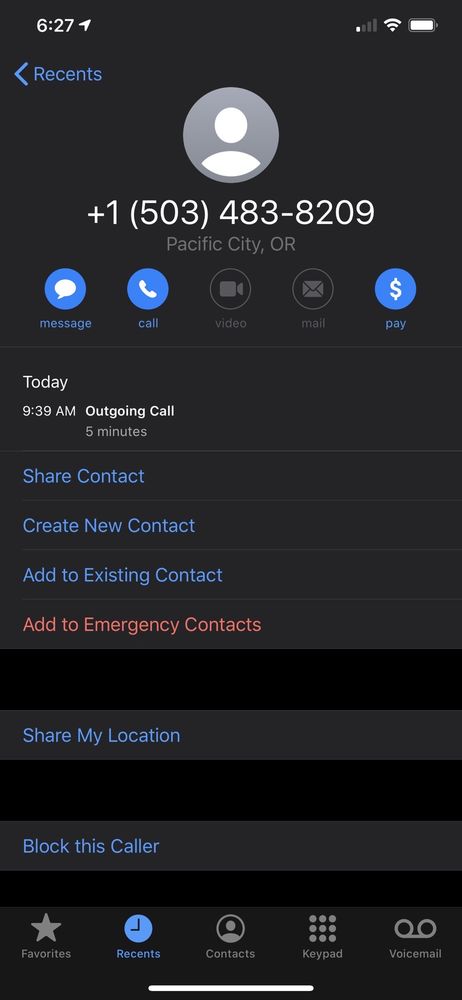Switch to the Keypad tab
Screen dimensions: 462x1000
(x=322, y=936)
